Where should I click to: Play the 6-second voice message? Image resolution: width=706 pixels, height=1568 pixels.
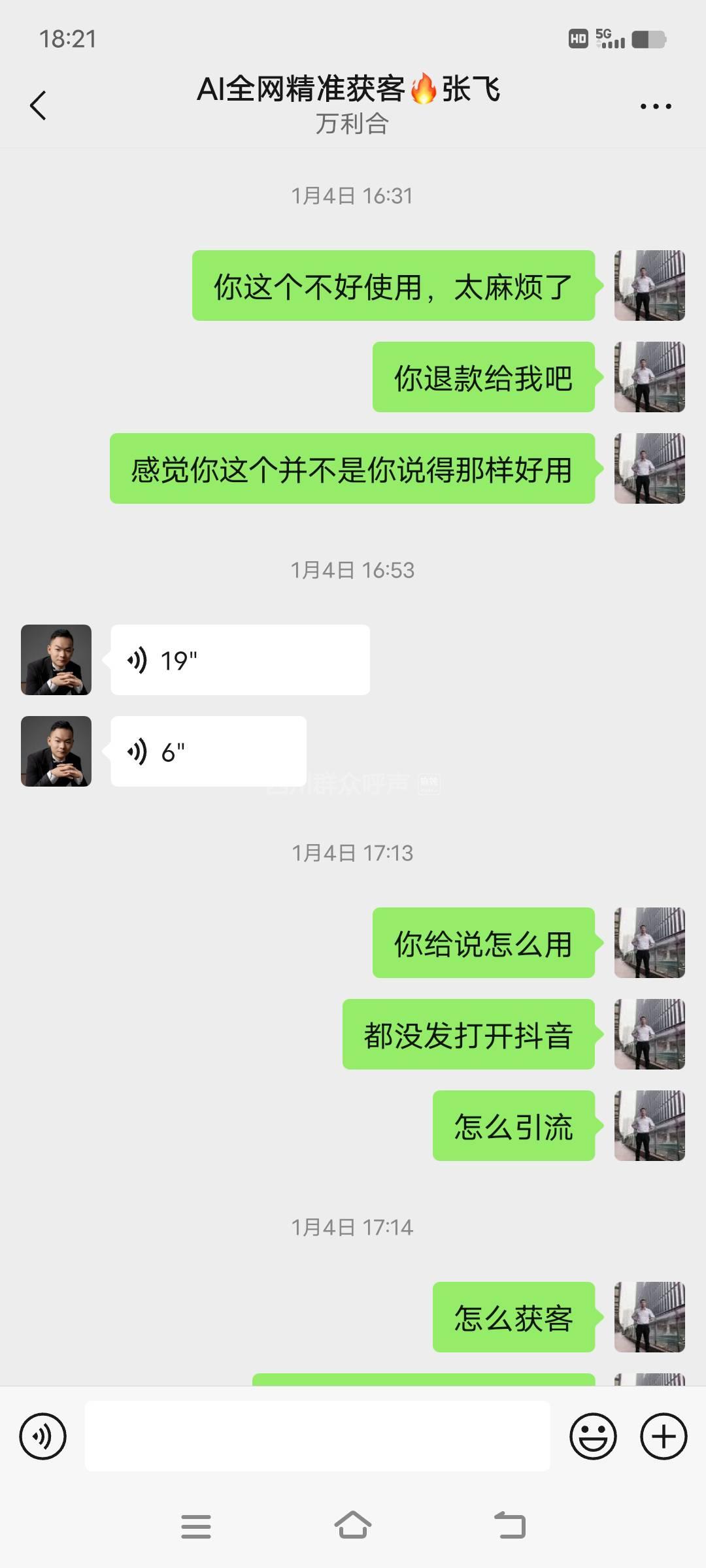click(x=209, y=751)
